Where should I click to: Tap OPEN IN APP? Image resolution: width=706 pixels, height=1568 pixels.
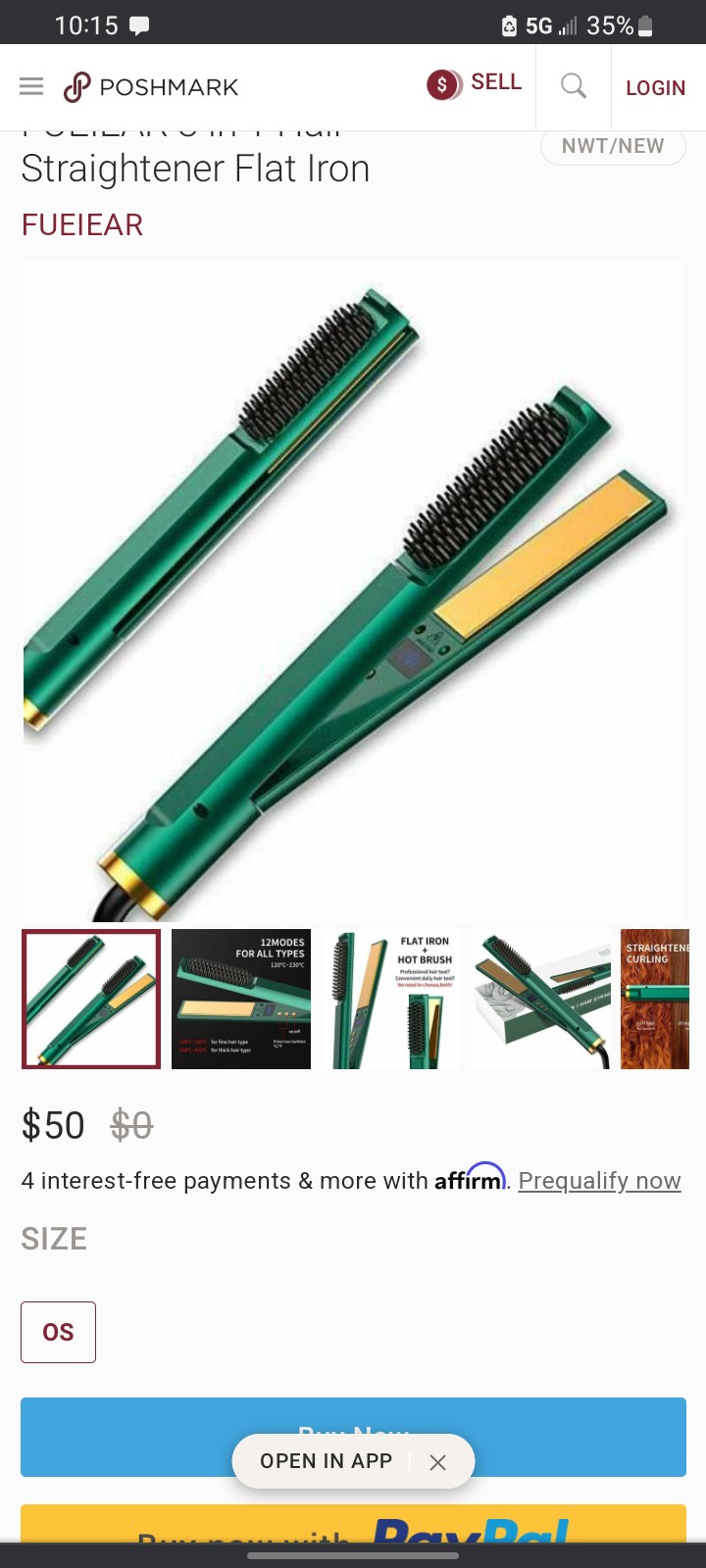326,1461
